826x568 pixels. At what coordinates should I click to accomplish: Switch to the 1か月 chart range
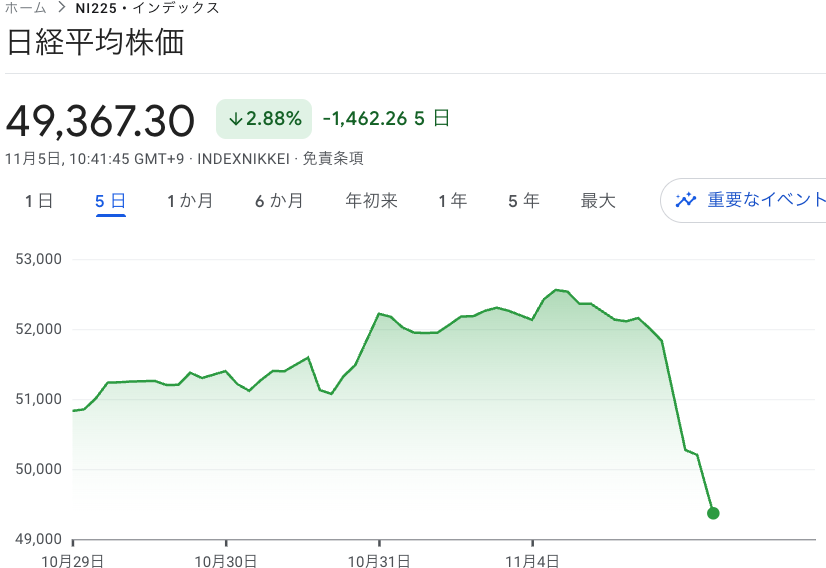(x=190, y=201)
